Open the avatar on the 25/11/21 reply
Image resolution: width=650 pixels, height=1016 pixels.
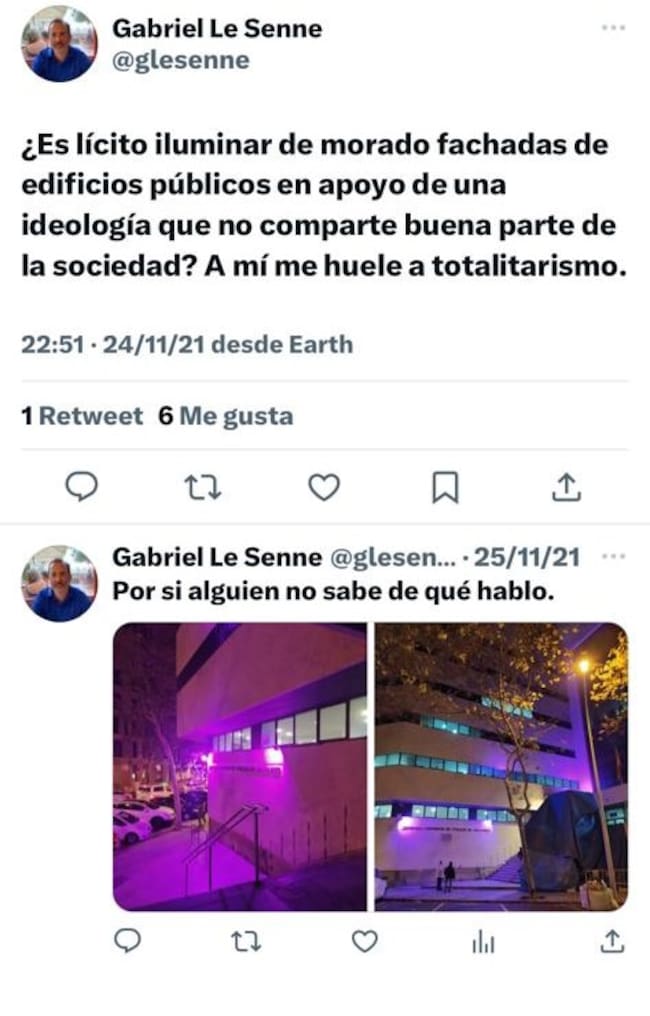coord(59,584)
